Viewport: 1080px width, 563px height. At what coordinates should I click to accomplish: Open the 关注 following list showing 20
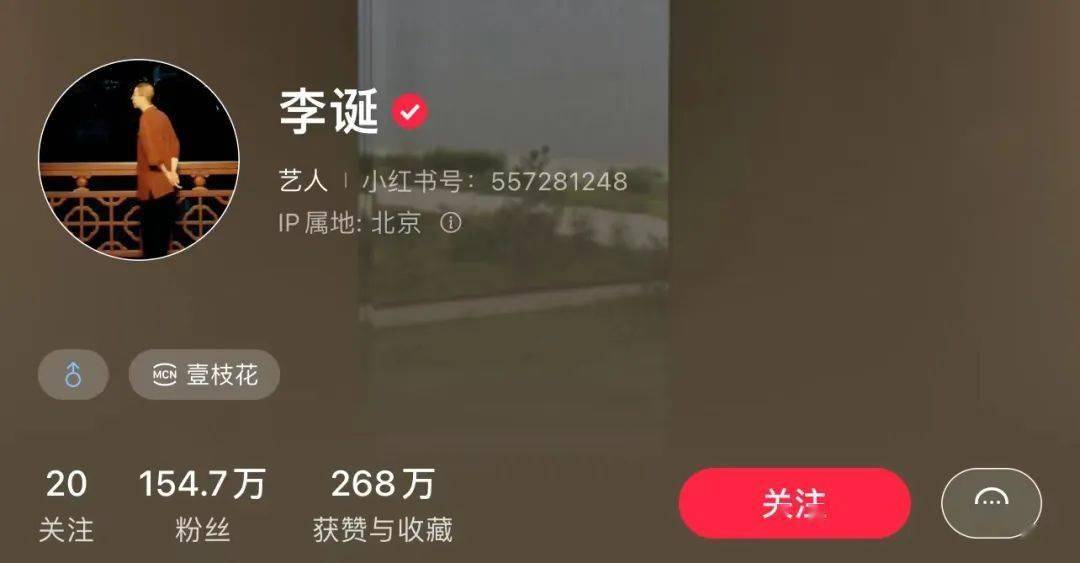tap(66, 504)
